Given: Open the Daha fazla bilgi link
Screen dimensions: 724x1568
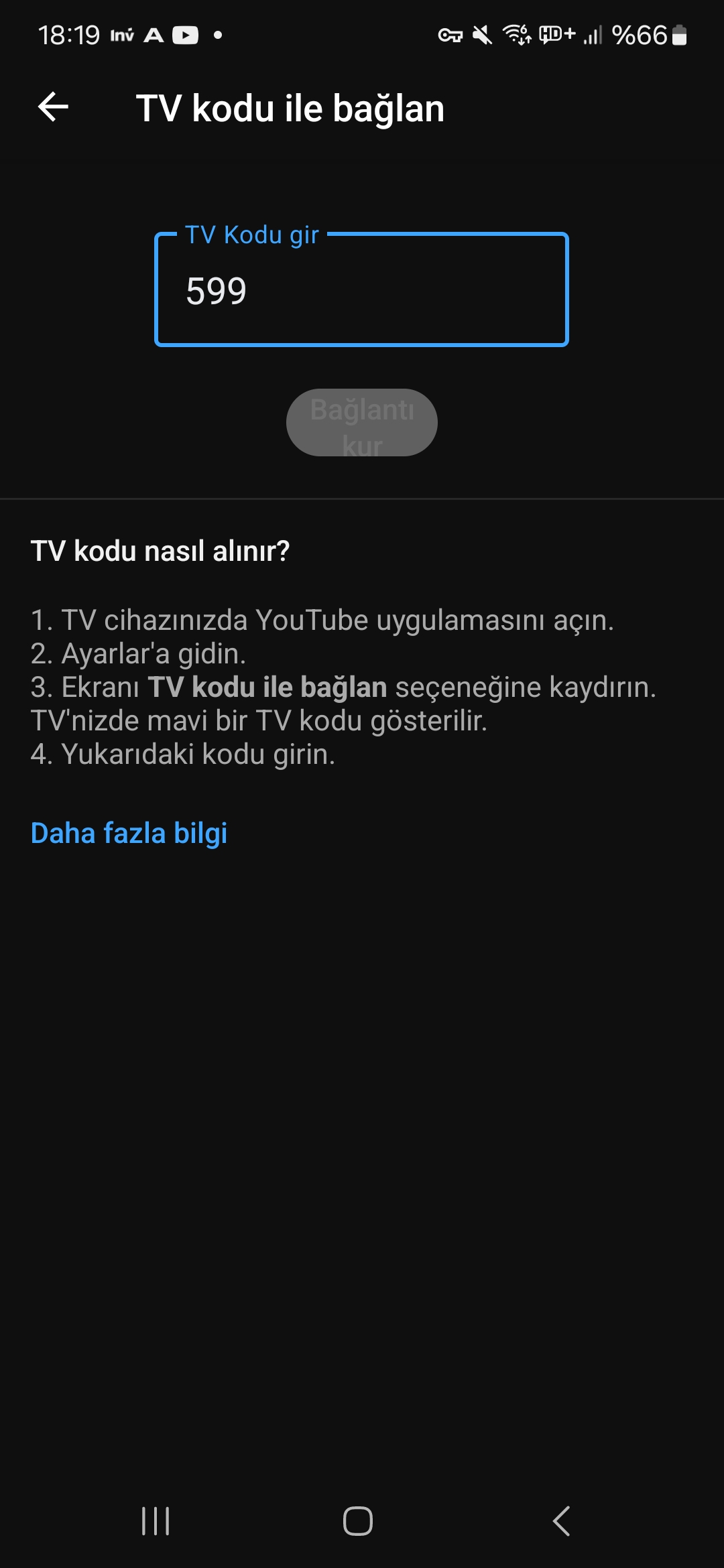Looking at the screenshot, I should (129, 833).
